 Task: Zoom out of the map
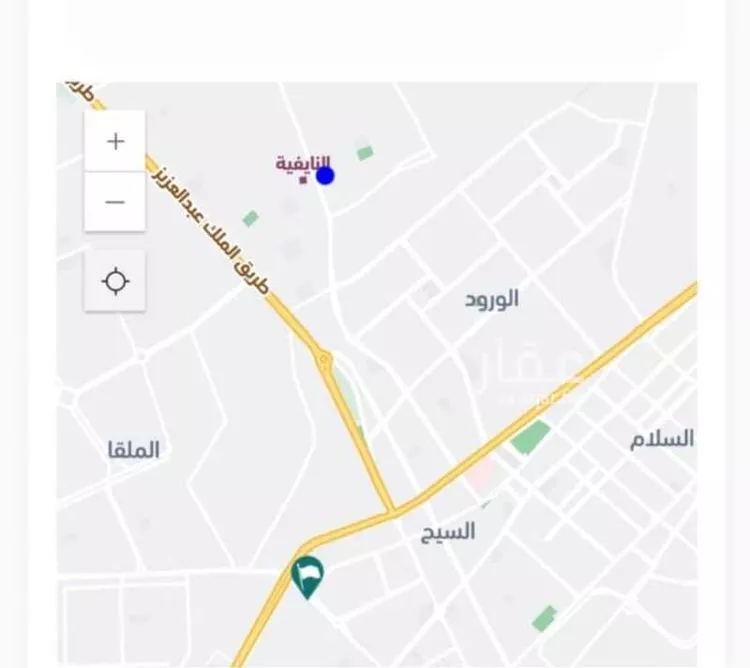(115, 202)
